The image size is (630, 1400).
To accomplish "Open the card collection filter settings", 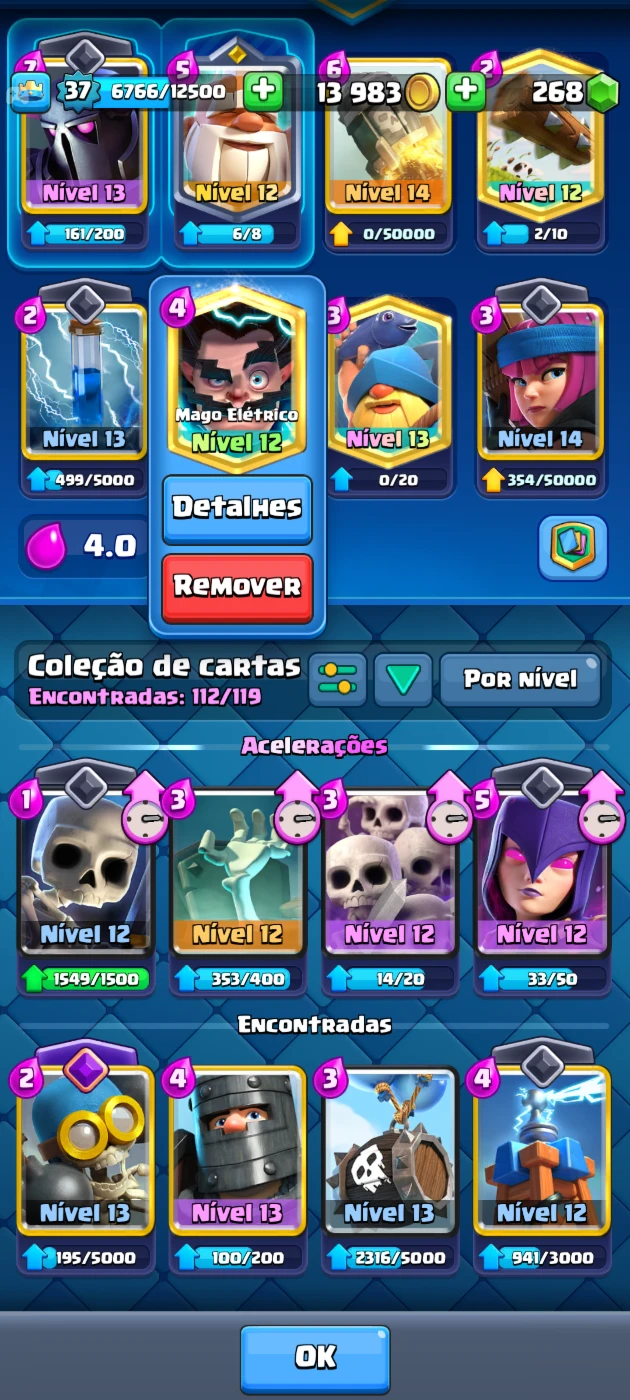I will coord(337,681).
